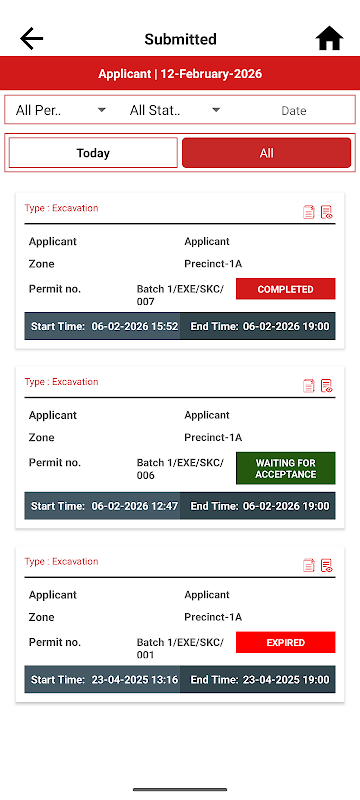Pick a date in the Date field

294,111
